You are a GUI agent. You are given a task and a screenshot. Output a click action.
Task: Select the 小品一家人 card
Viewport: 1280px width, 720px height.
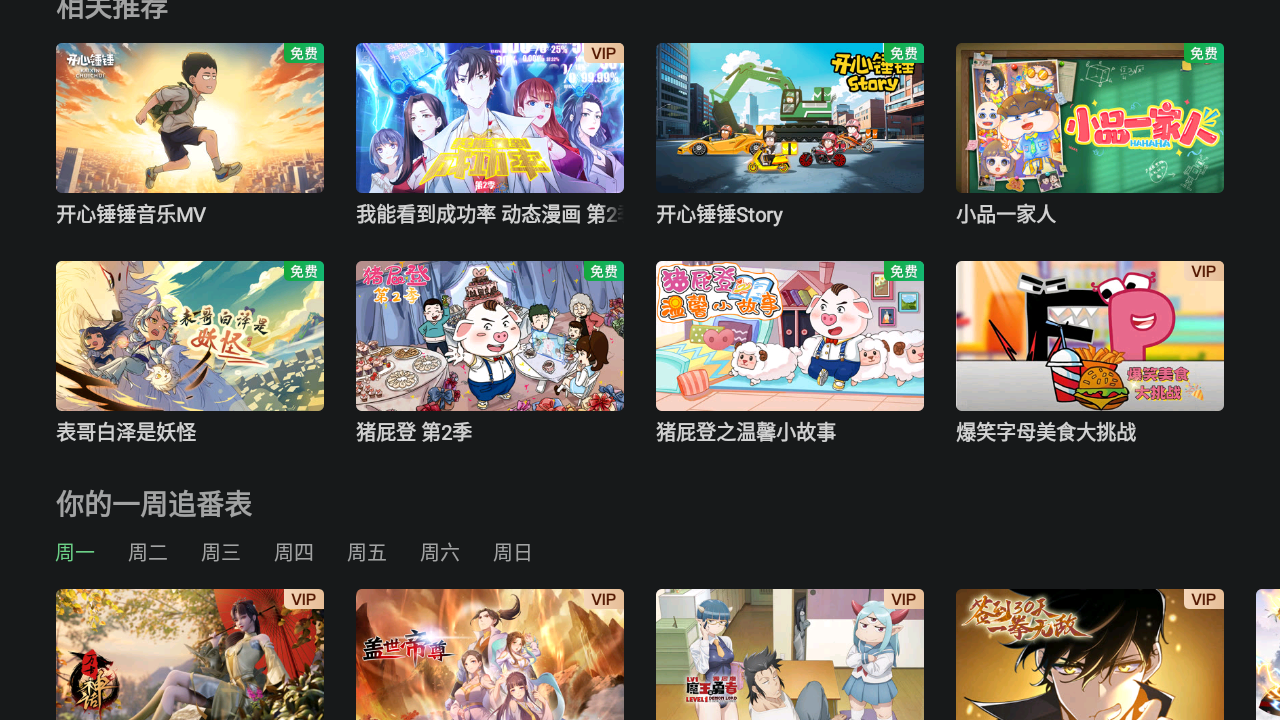click(x=1090, y=118)
